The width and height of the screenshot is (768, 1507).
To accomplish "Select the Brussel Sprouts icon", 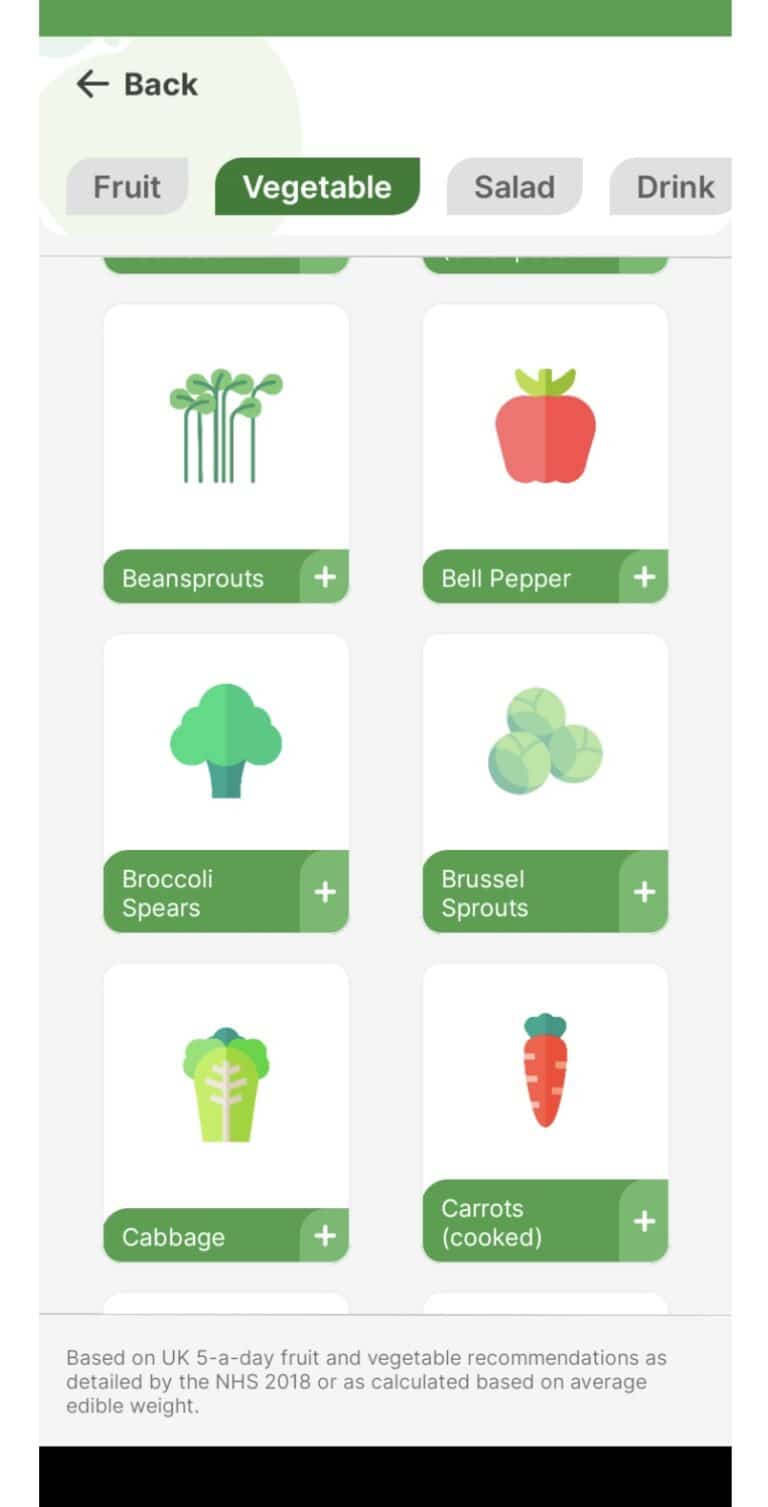I will tap(545, 740).
